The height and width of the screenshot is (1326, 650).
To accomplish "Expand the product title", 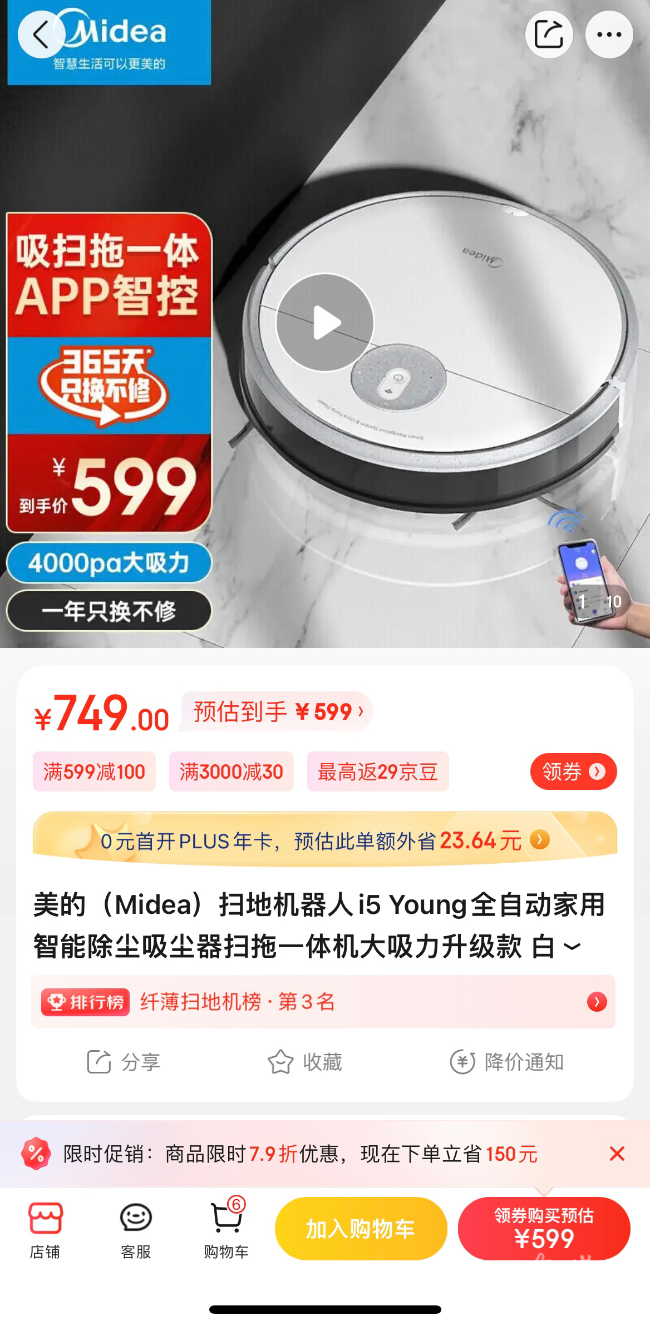I will click(x=571, y=946).
